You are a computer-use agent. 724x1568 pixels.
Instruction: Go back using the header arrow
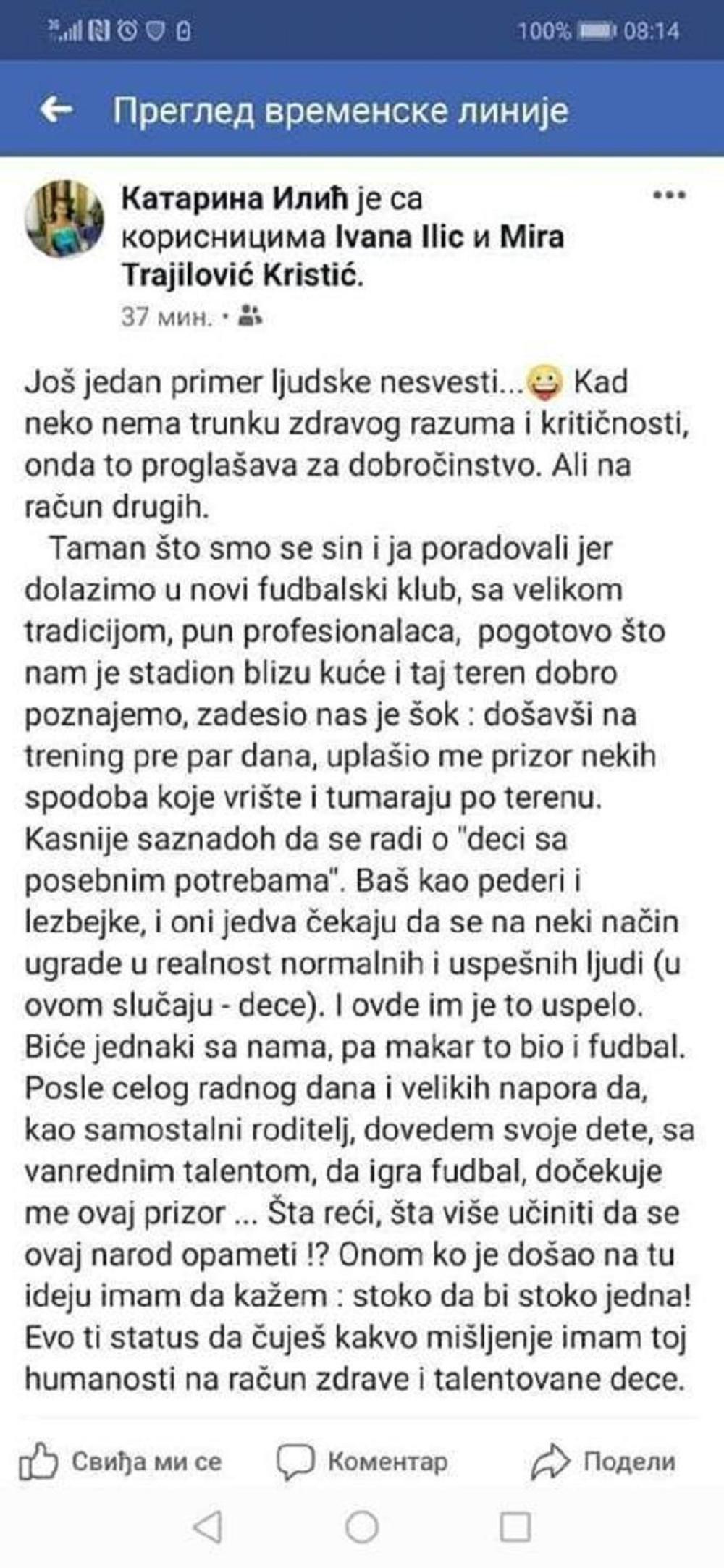pyautogui.click(x=56, y=110)
